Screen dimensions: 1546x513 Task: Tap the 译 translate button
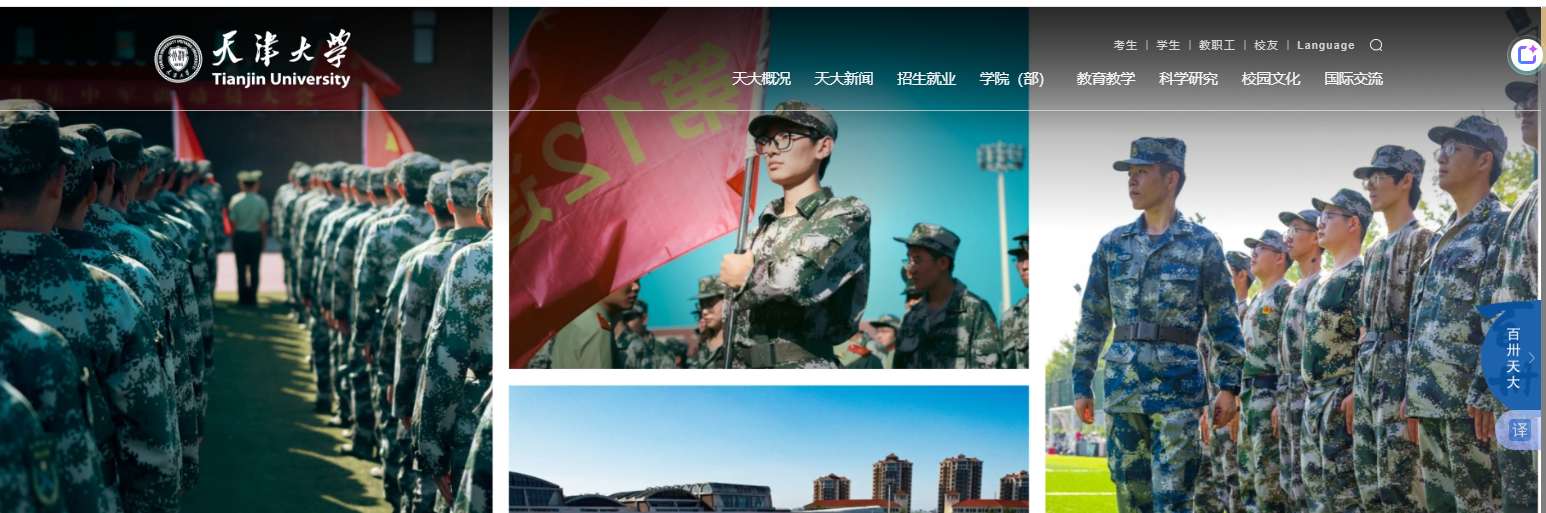[1520, 430]
